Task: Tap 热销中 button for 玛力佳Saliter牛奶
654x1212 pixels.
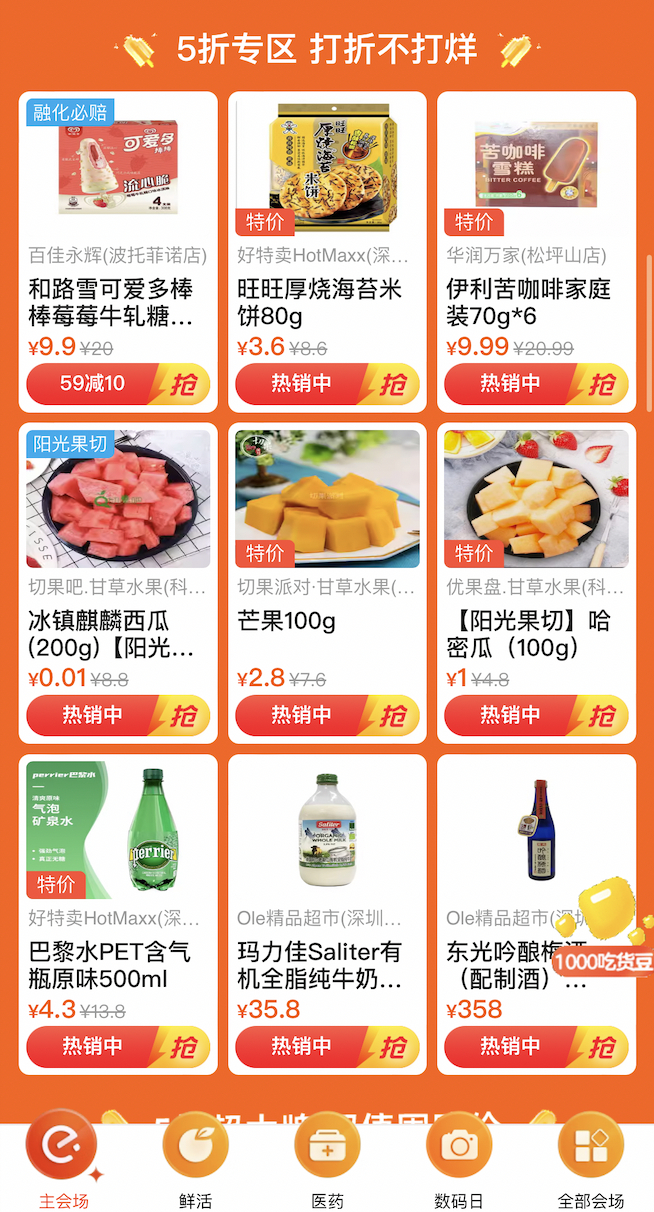Action: [327, 1046]
